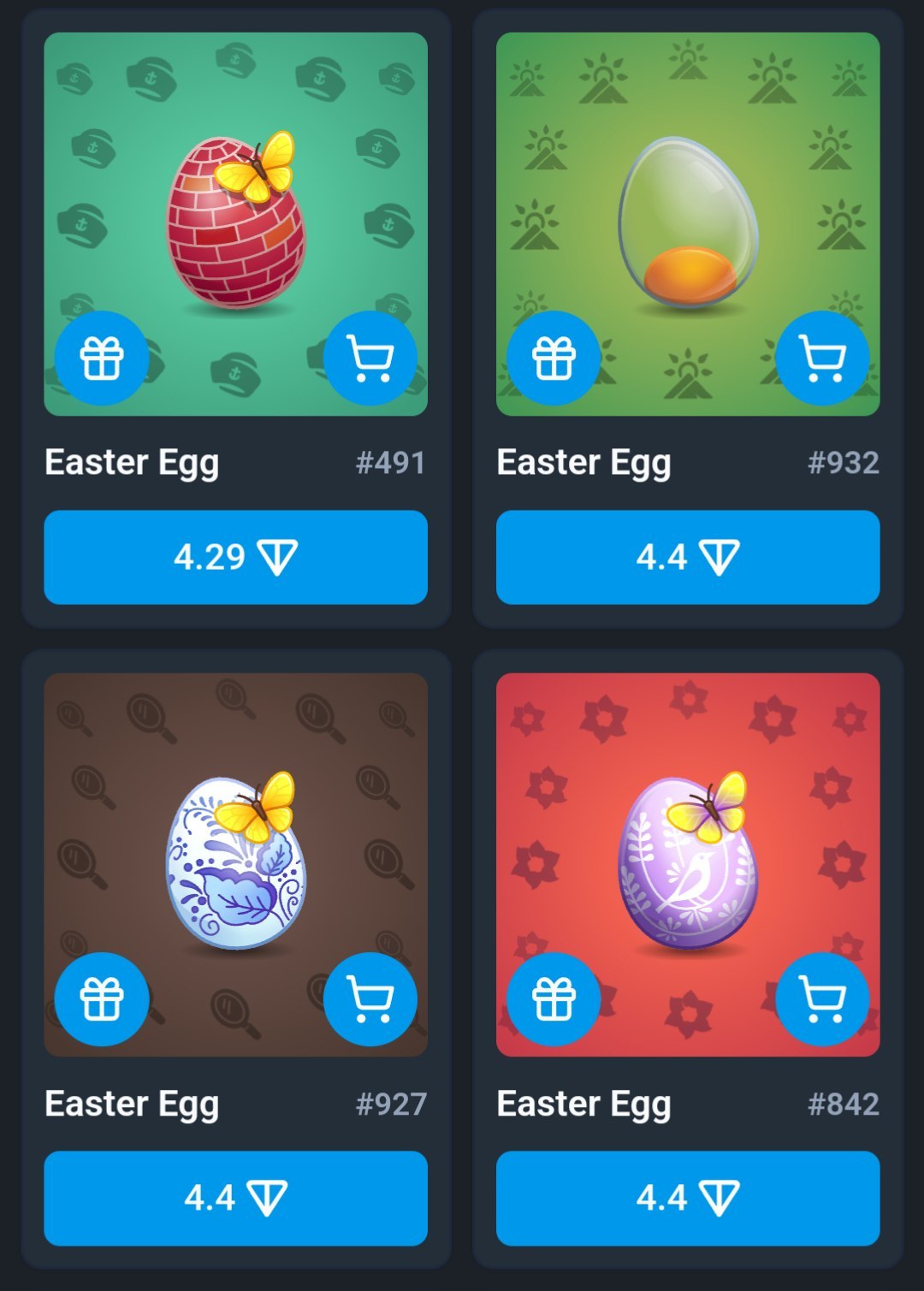Tap gift icon on Easter Egg #927
The width and height of the screenshot is (924, 1291).
tap(102, 998)
